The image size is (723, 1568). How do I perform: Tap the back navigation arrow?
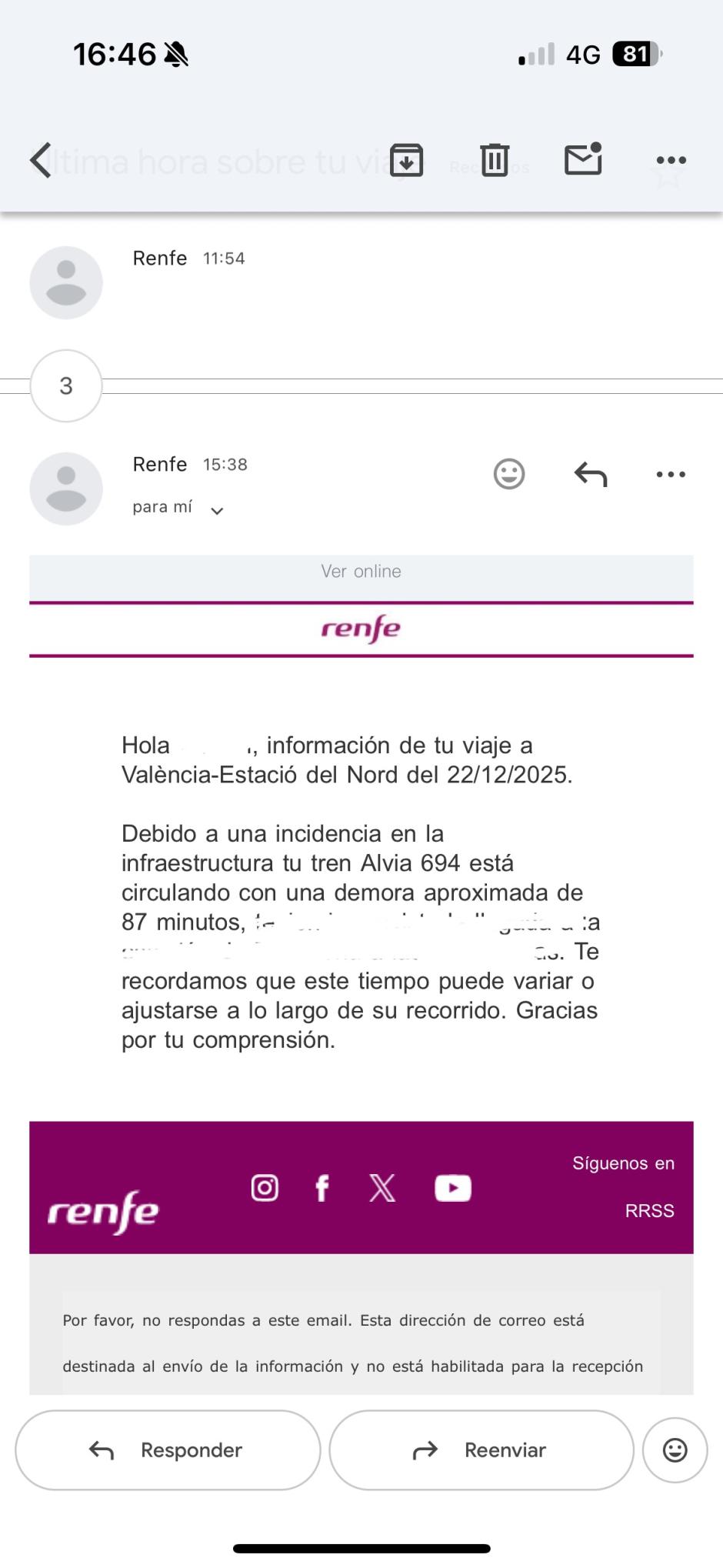(42, 159)
